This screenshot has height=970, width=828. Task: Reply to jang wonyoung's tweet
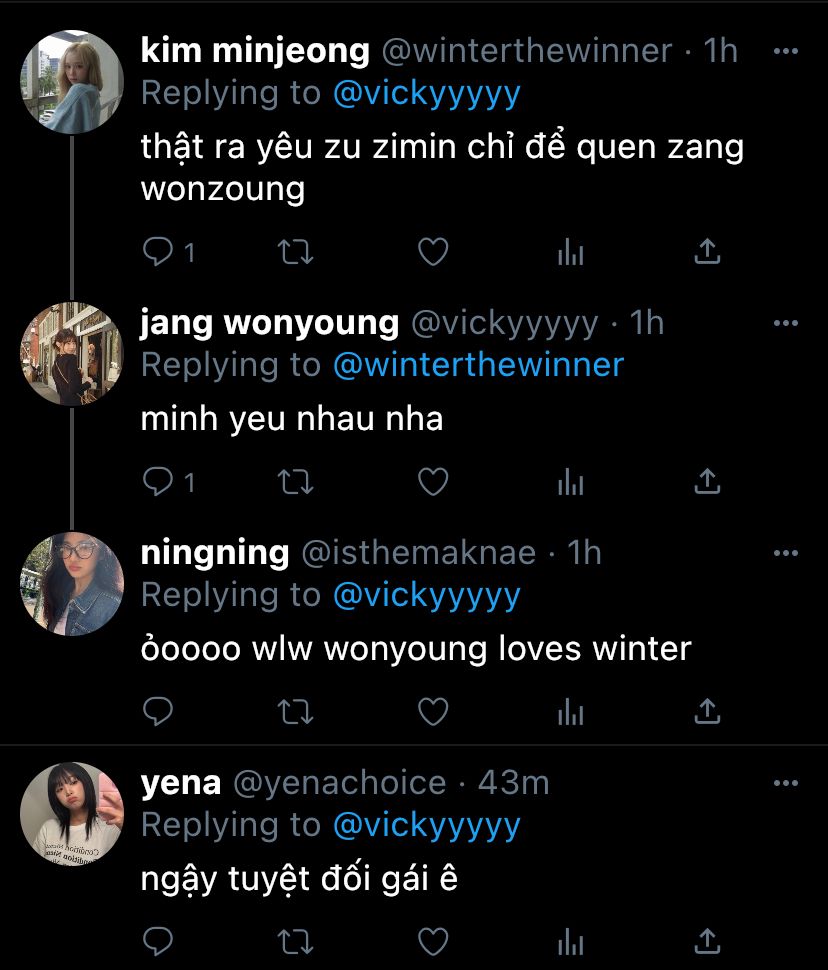pos(158,481)
